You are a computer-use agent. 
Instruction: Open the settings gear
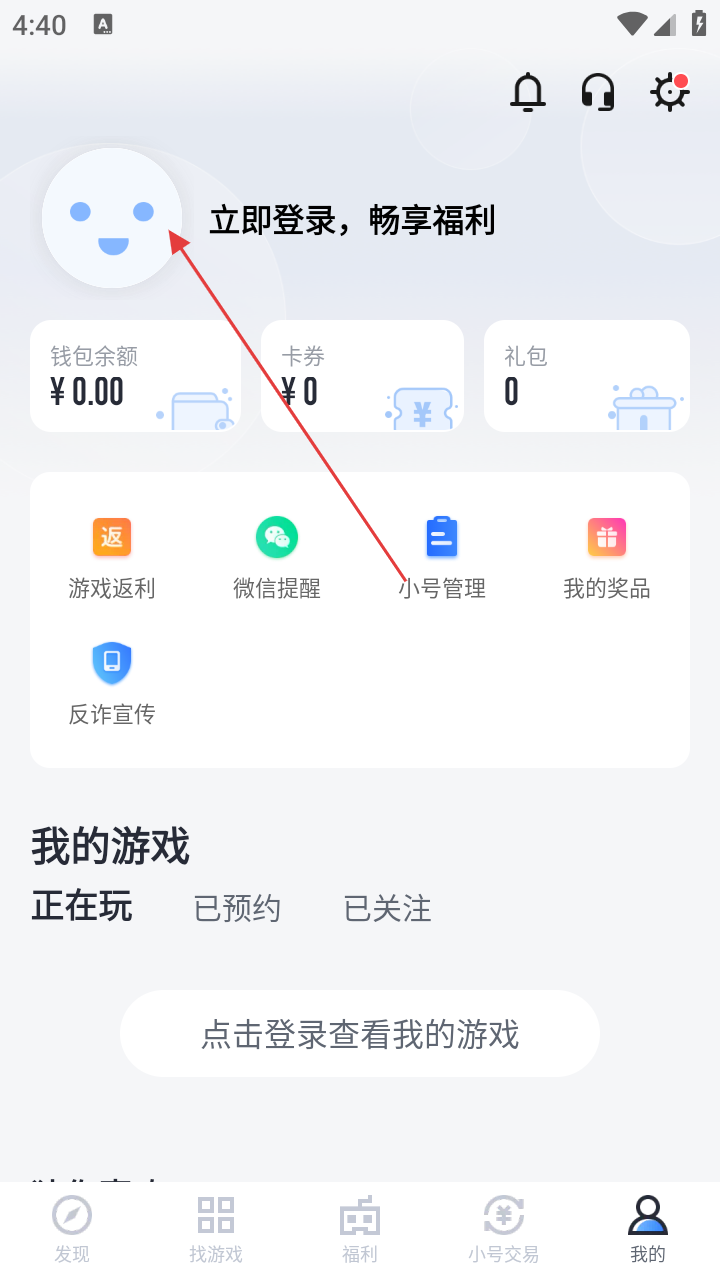(669, 92)
